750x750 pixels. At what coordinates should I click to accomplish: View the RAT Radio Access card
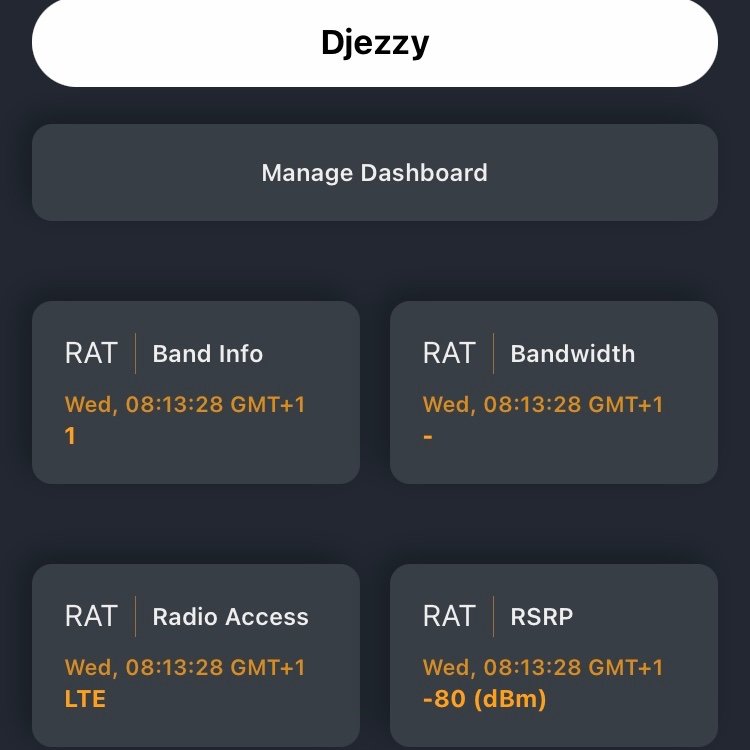(x=196, y=655)
